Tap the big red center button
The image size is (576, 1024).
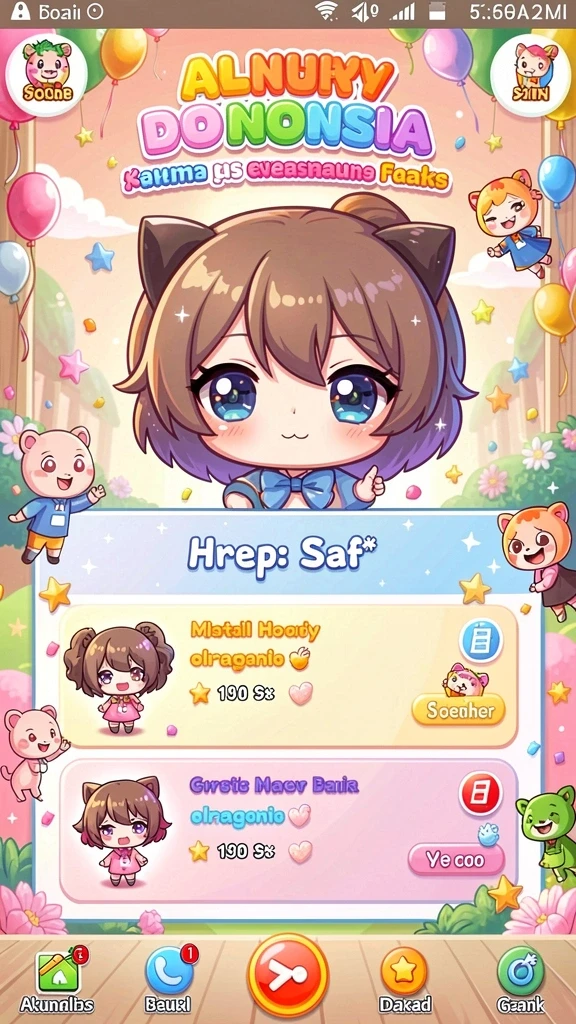tap(288, 974)
